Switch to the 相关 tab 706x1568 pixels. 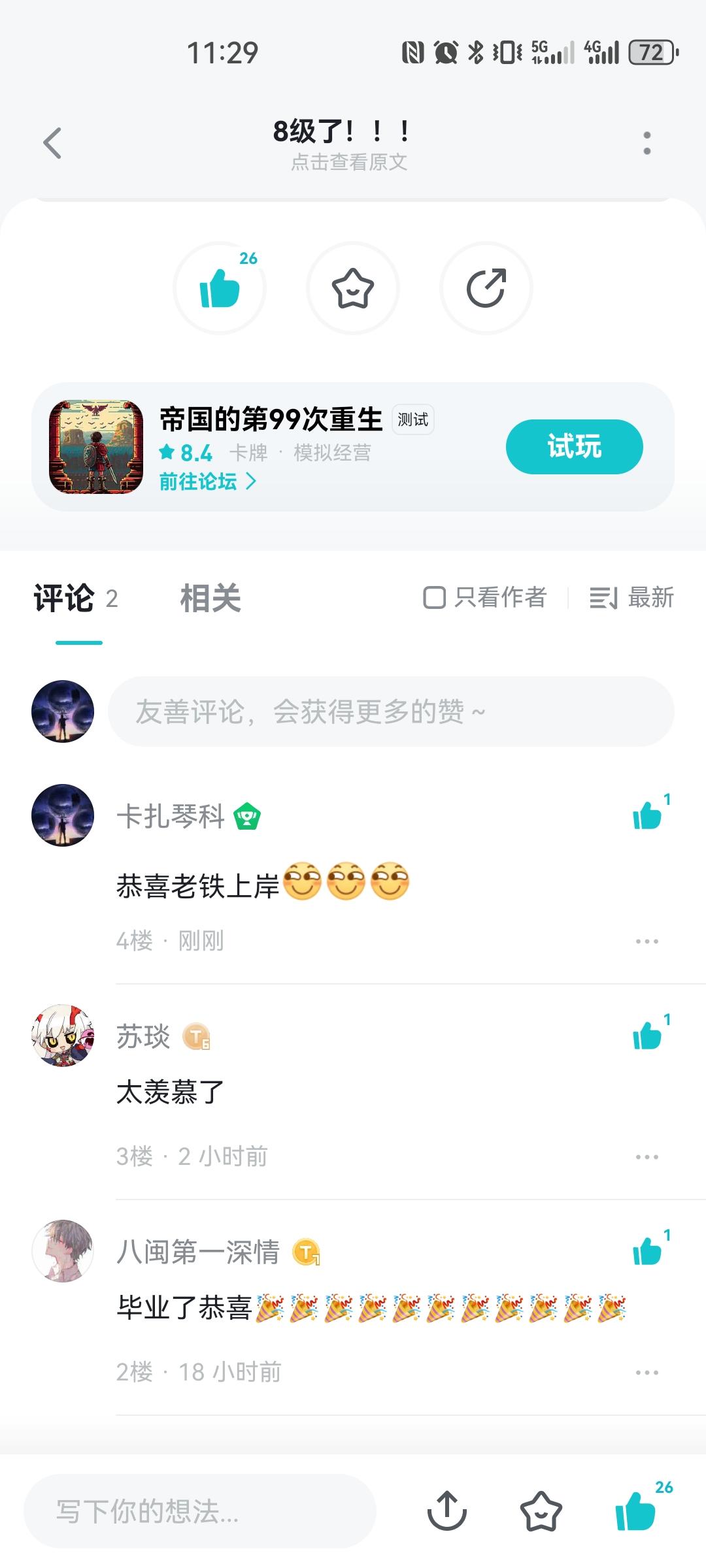210,598
